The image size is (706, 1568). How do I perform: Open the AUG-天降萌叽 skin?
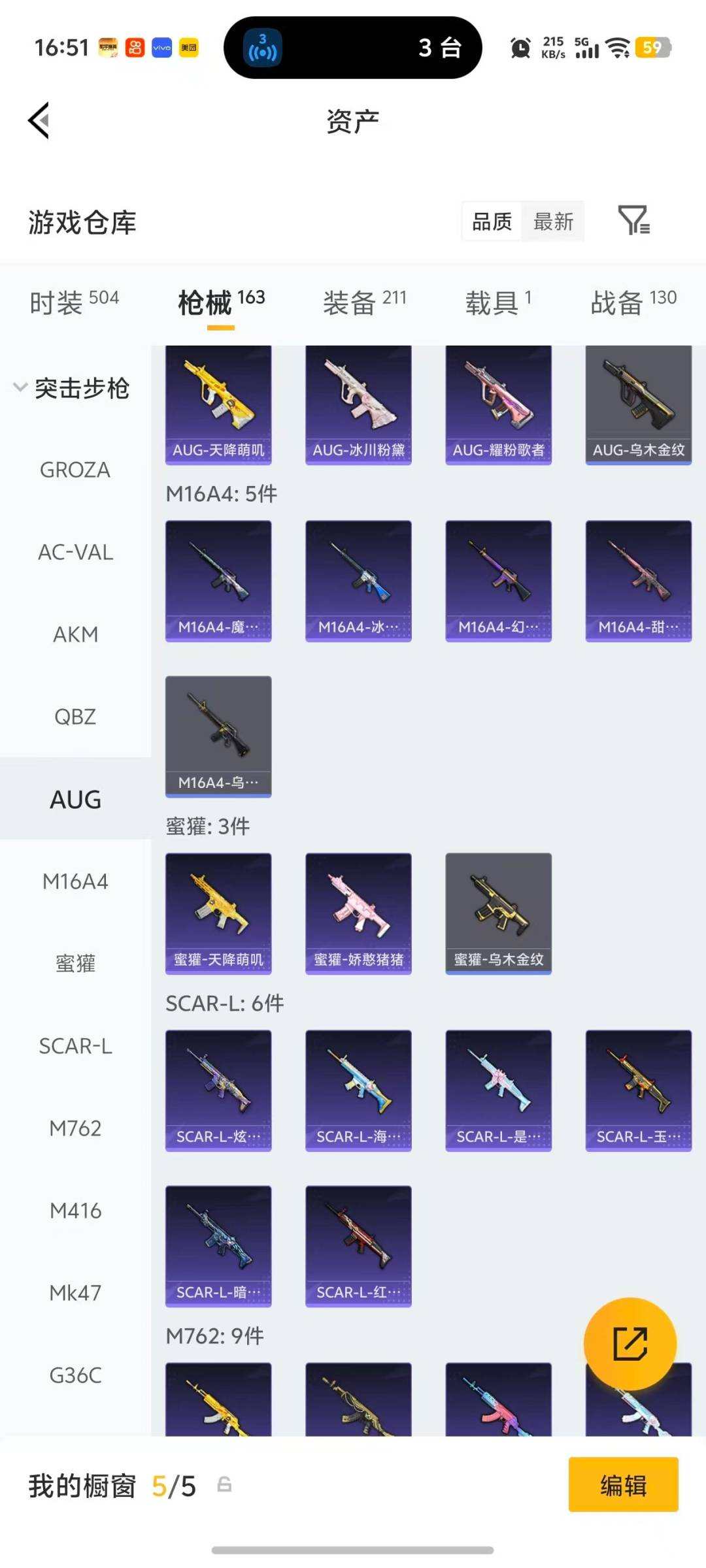(x=218, y=405)
